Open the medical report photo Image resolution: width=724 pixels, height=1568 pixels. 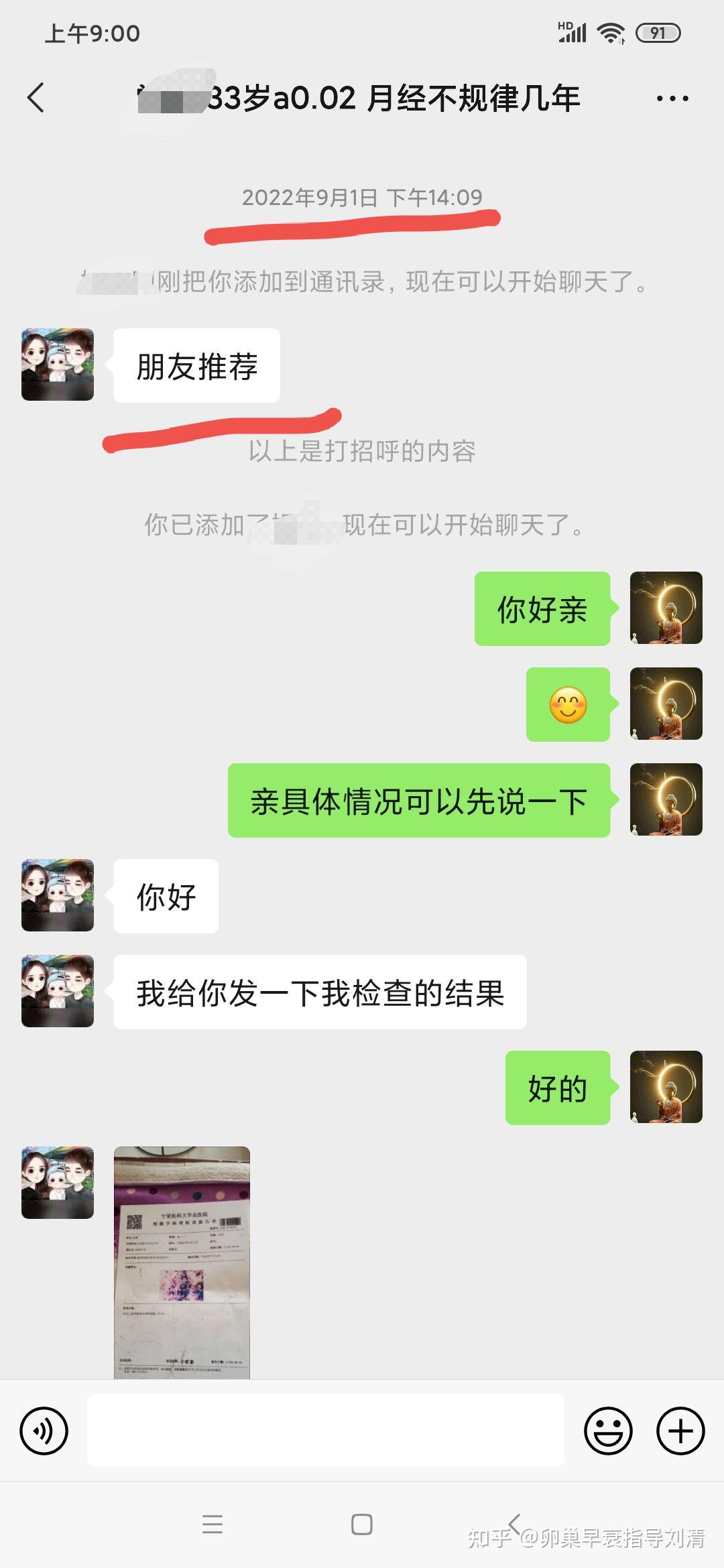(x=182, y=1262)
